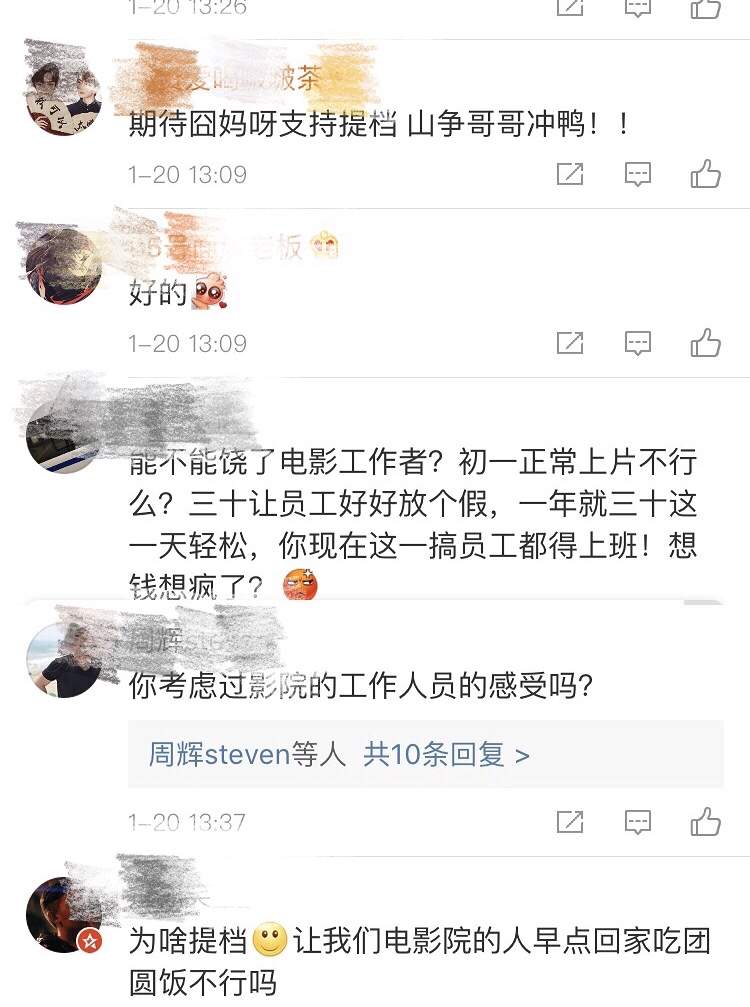
Task: Like the comment "期待囧妈呀支持提档"
Action: point(706,174)
